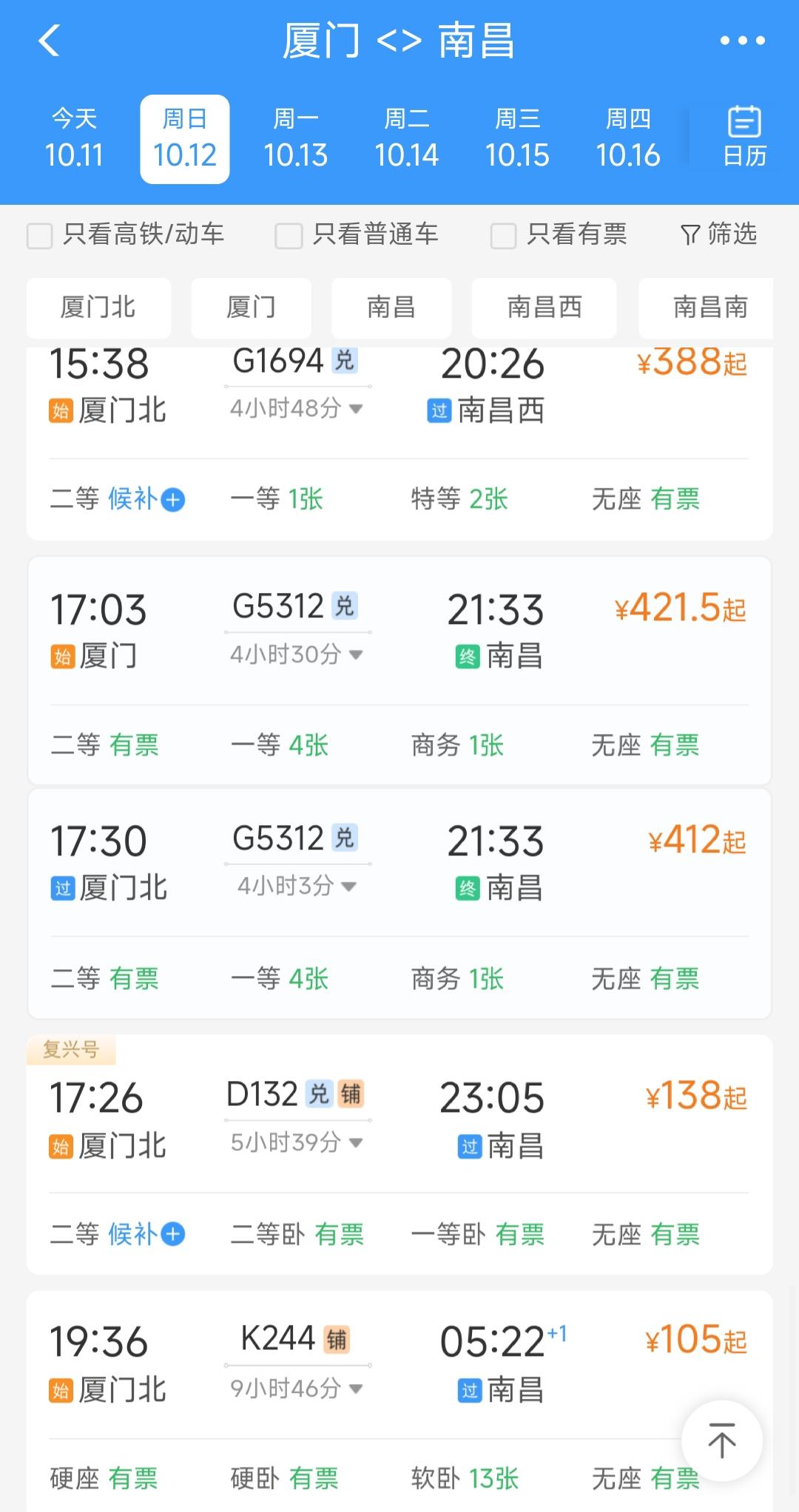Check the 只看普通车 filter box
799x1512 pixels.
289,236
